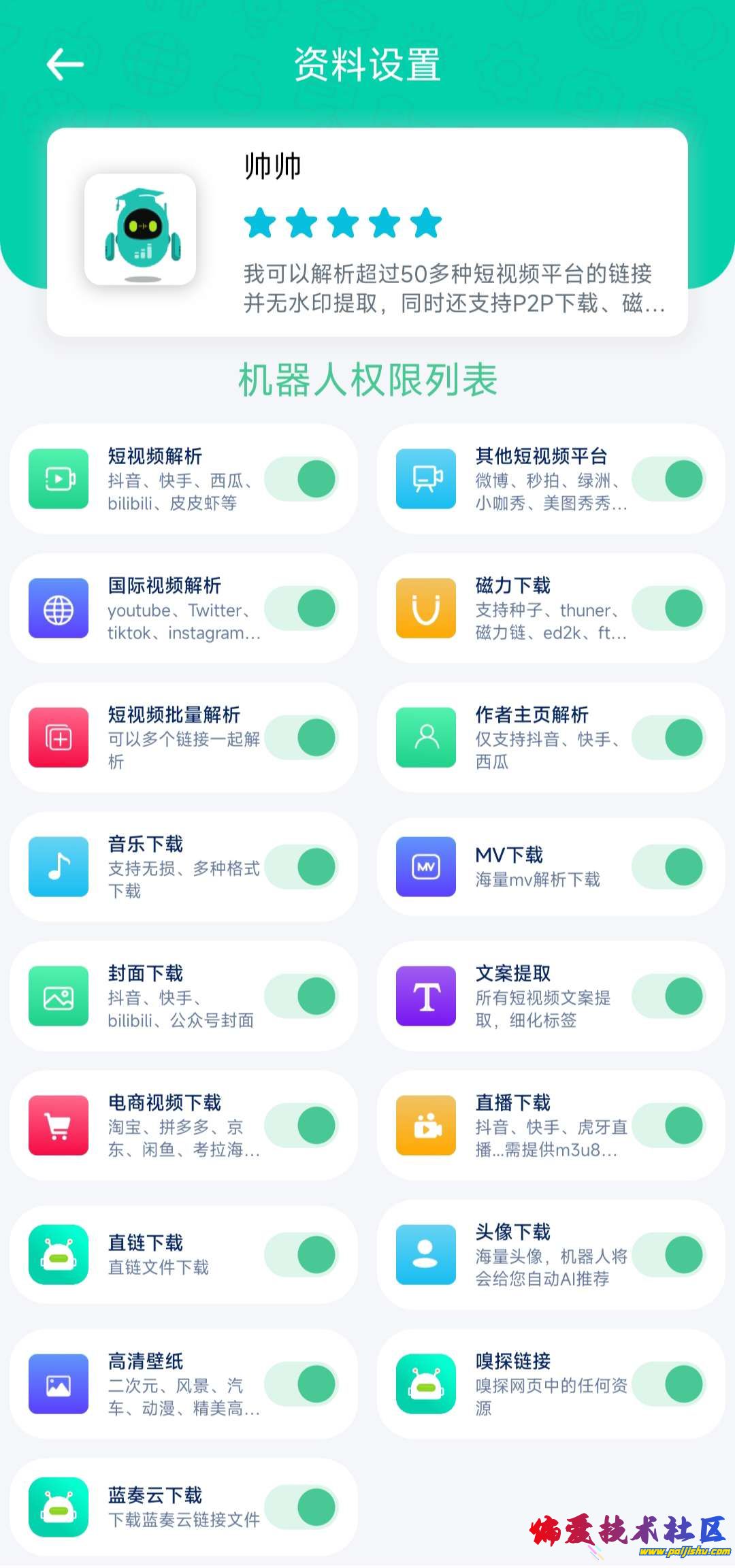Toggle the 直播下载 switch
The width and height of the screenshot is (735, 1568).
pyautogui.click(x=669, y=1125)
